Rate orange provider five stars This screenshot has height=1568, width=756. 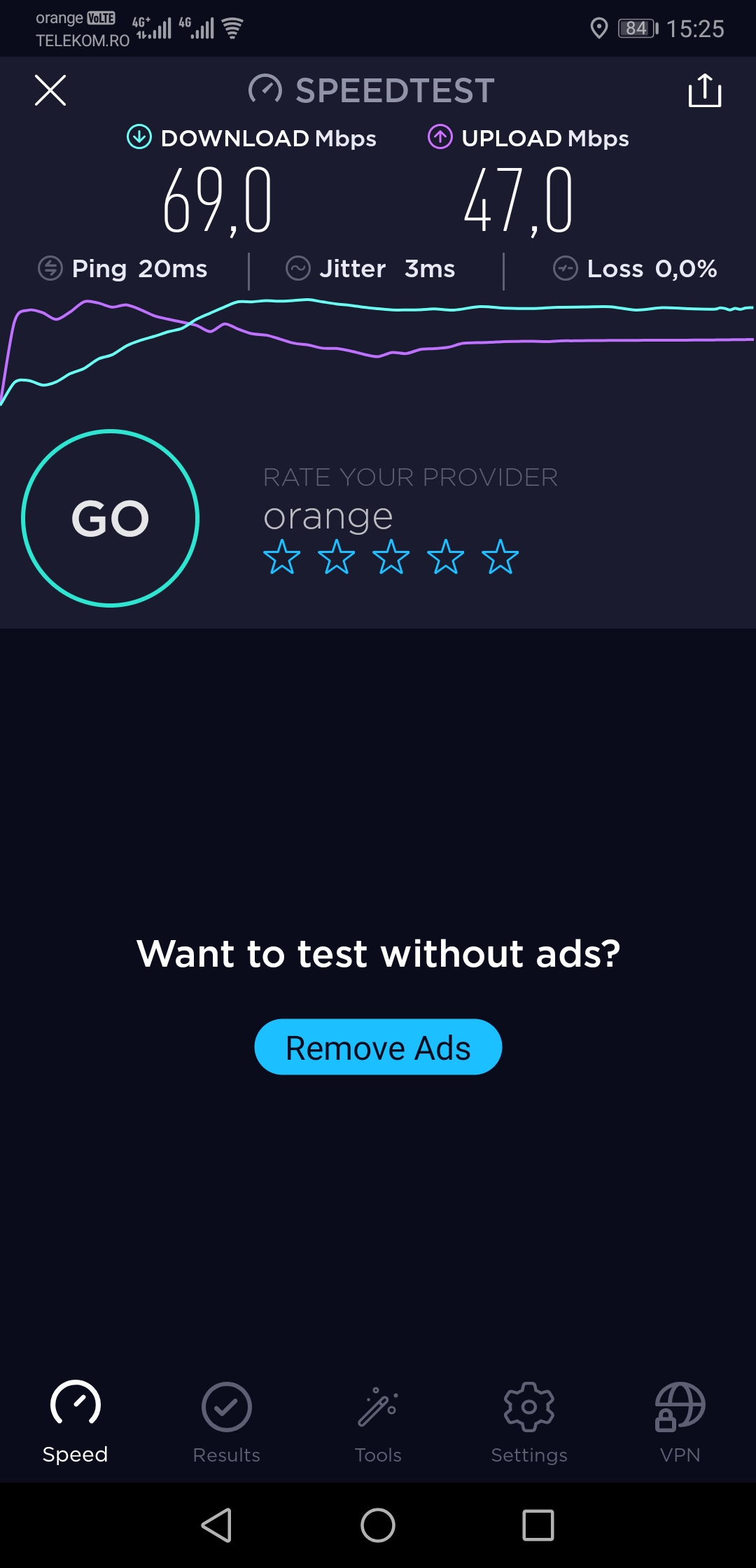[500, 557]
